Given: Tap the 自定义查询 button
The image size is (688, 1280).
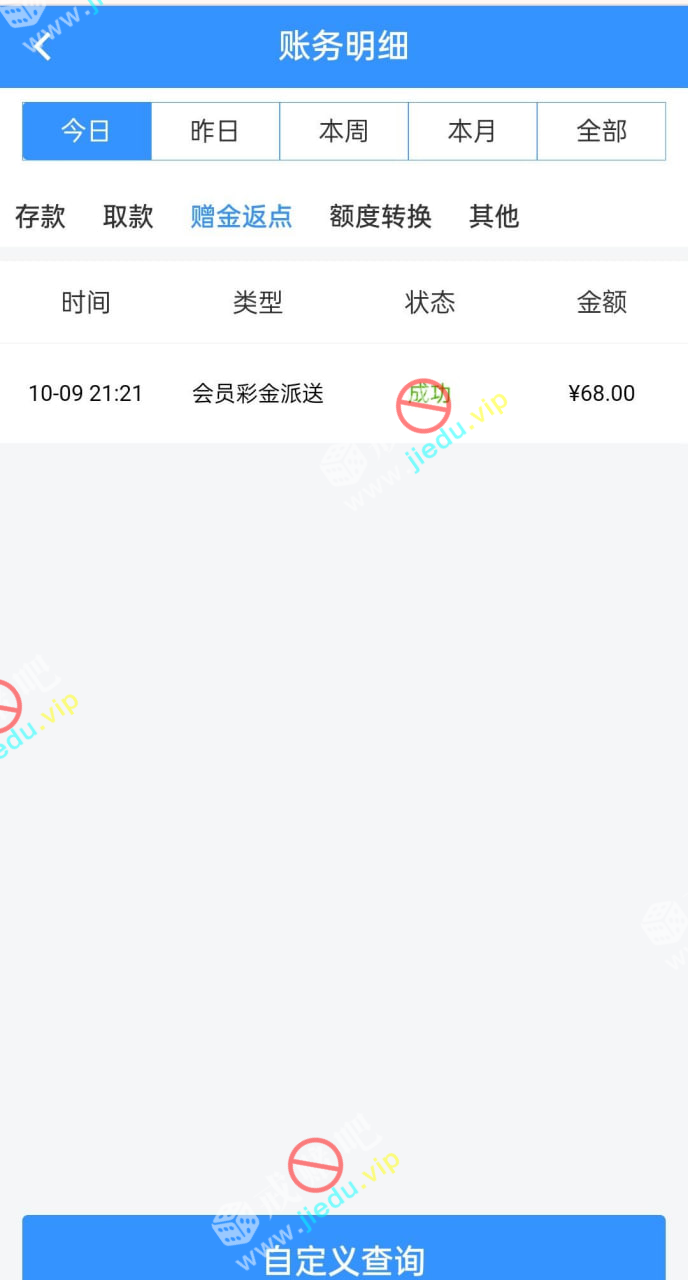Looking at the screenshot, I should click(x=344, y=1255).
